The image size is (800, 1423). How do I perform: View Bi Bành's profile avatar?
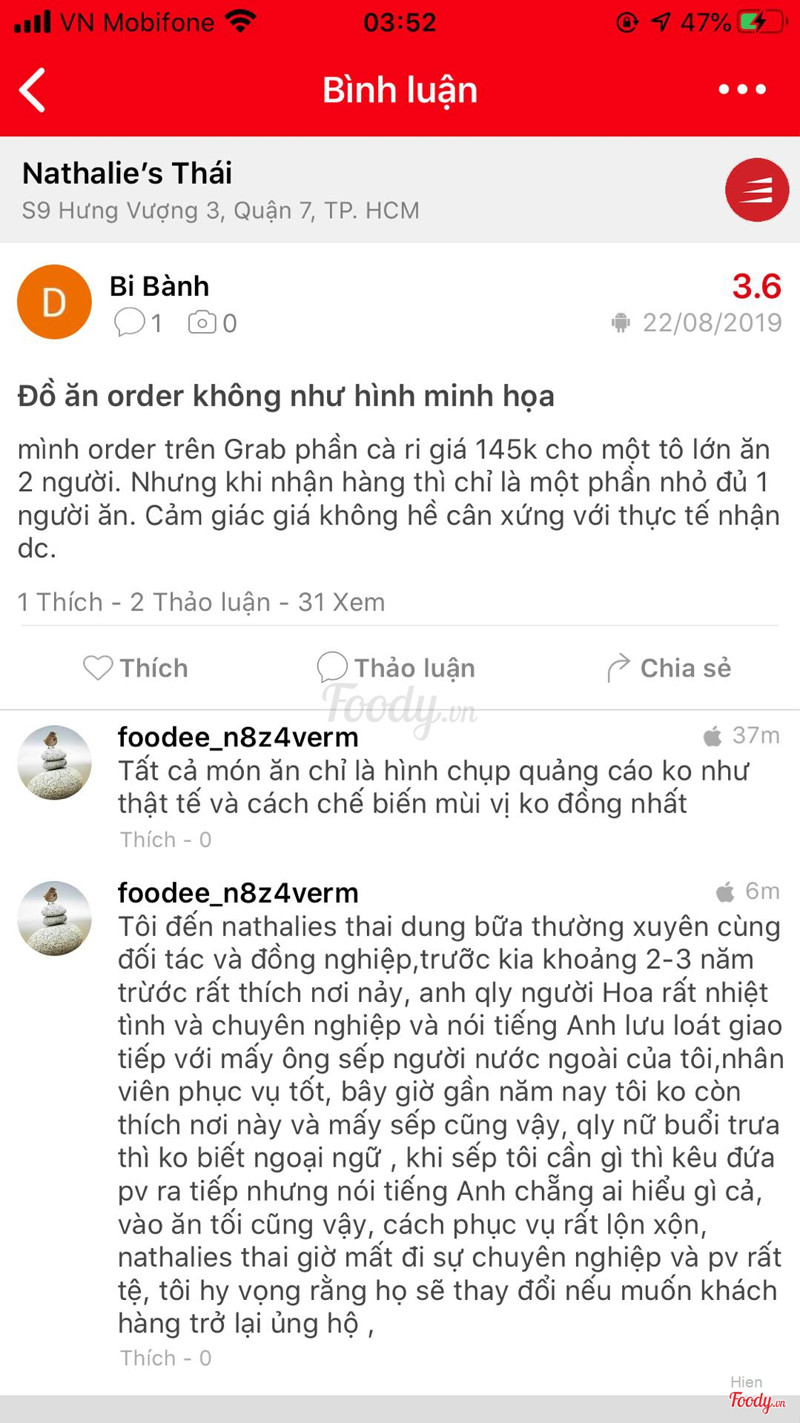click(54, 302)
